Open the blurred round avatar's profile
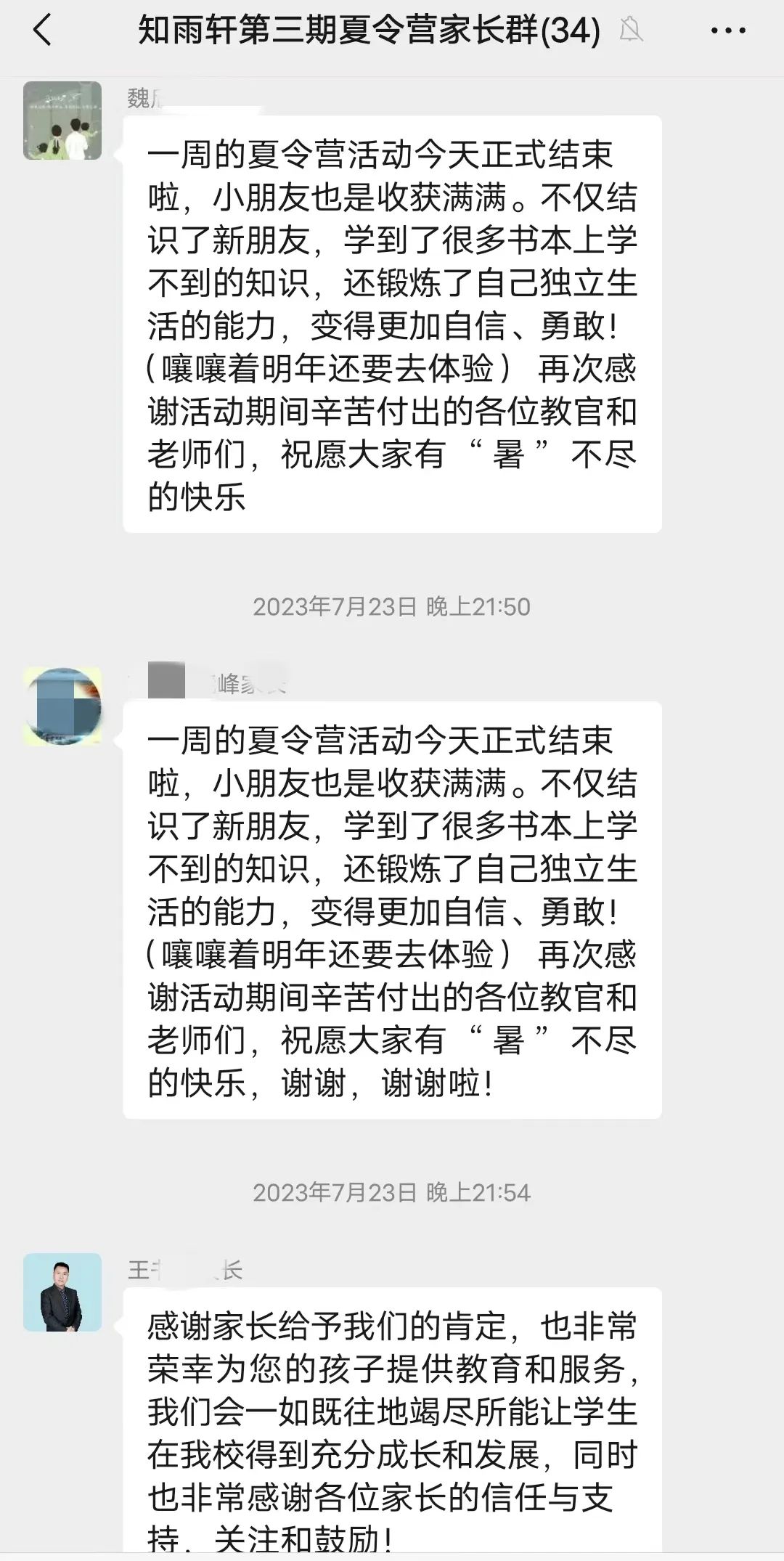The height and width of the screenshot is (1561, 784). click(62, 706)
